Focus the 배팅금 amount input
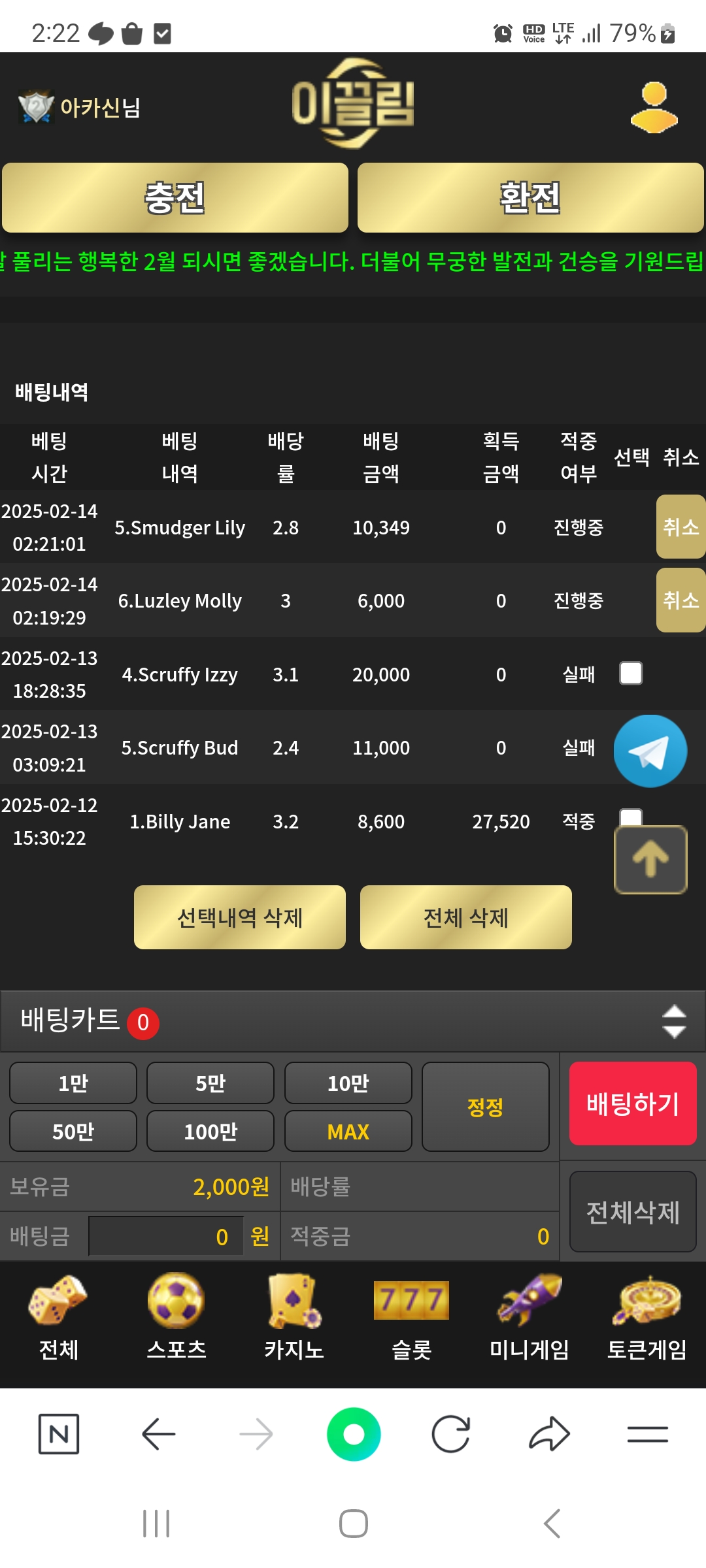The image size is (706, 1568). (x=166, y=1236)
